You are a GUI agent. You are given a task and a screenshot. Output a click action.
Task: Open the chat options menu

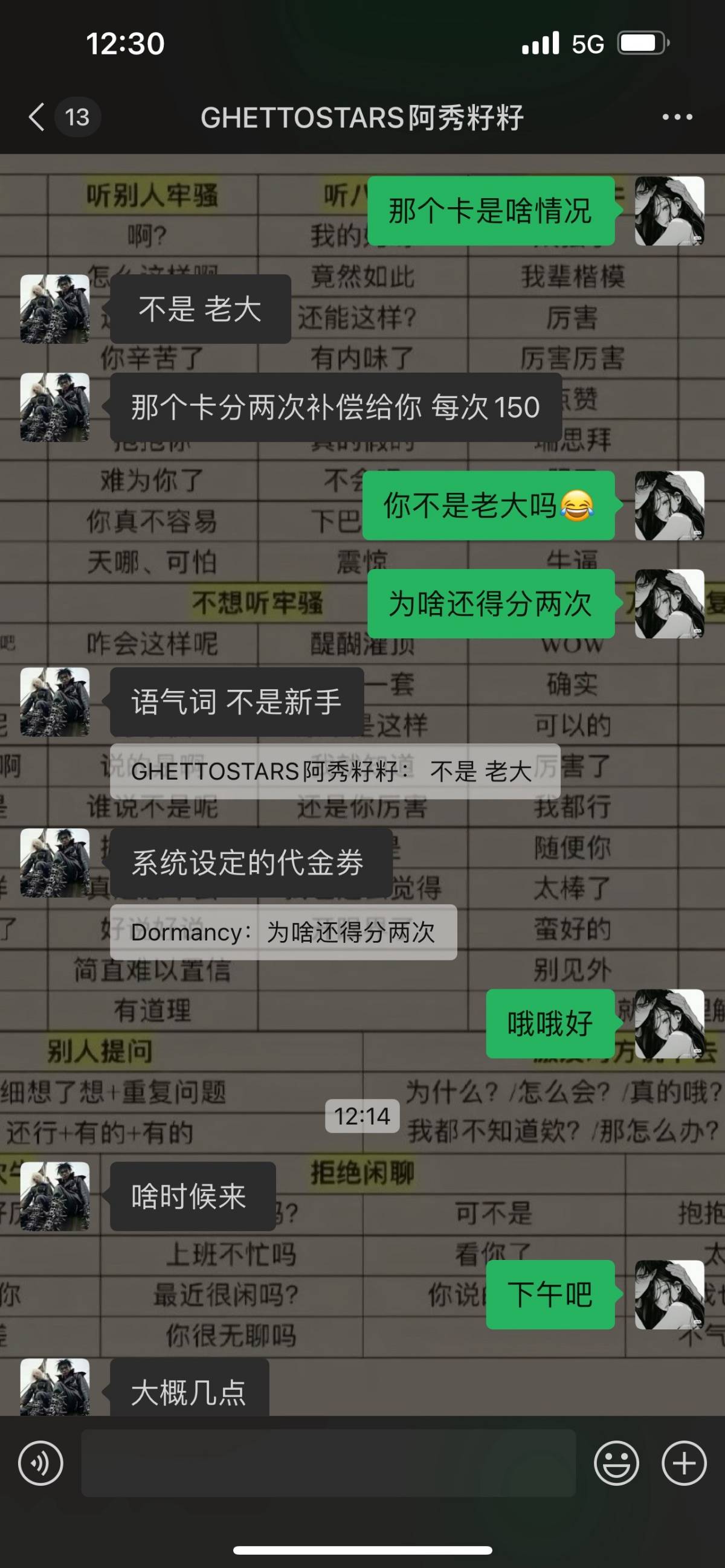tap(677, 117)
